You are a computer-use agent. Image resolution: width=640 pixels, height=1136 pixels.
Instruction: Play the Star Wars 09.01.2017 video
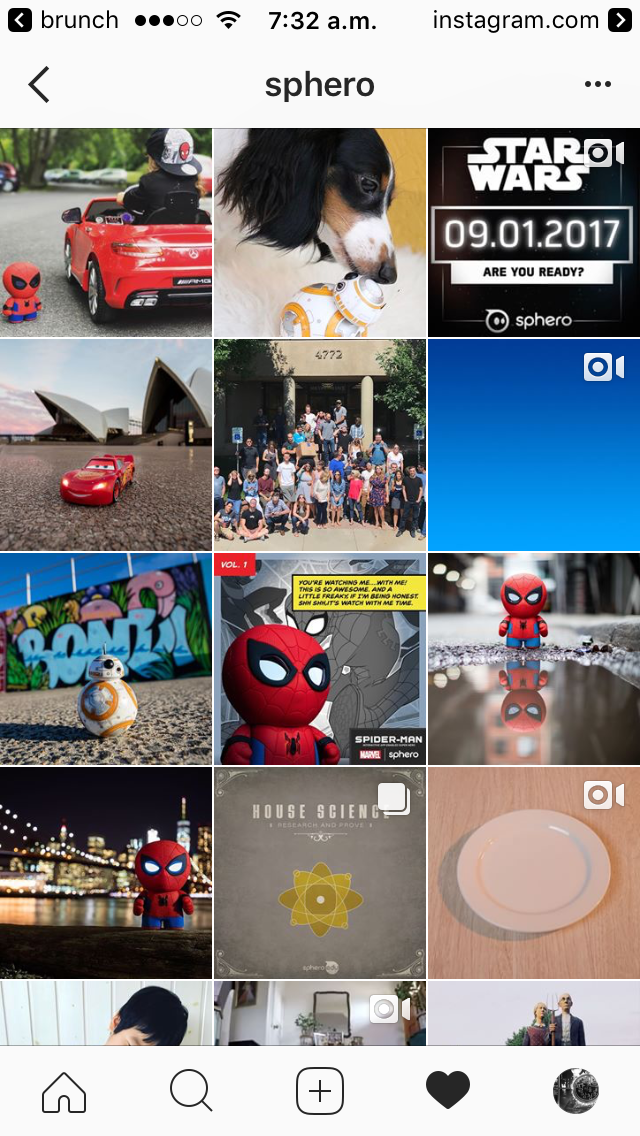(533, 232)
